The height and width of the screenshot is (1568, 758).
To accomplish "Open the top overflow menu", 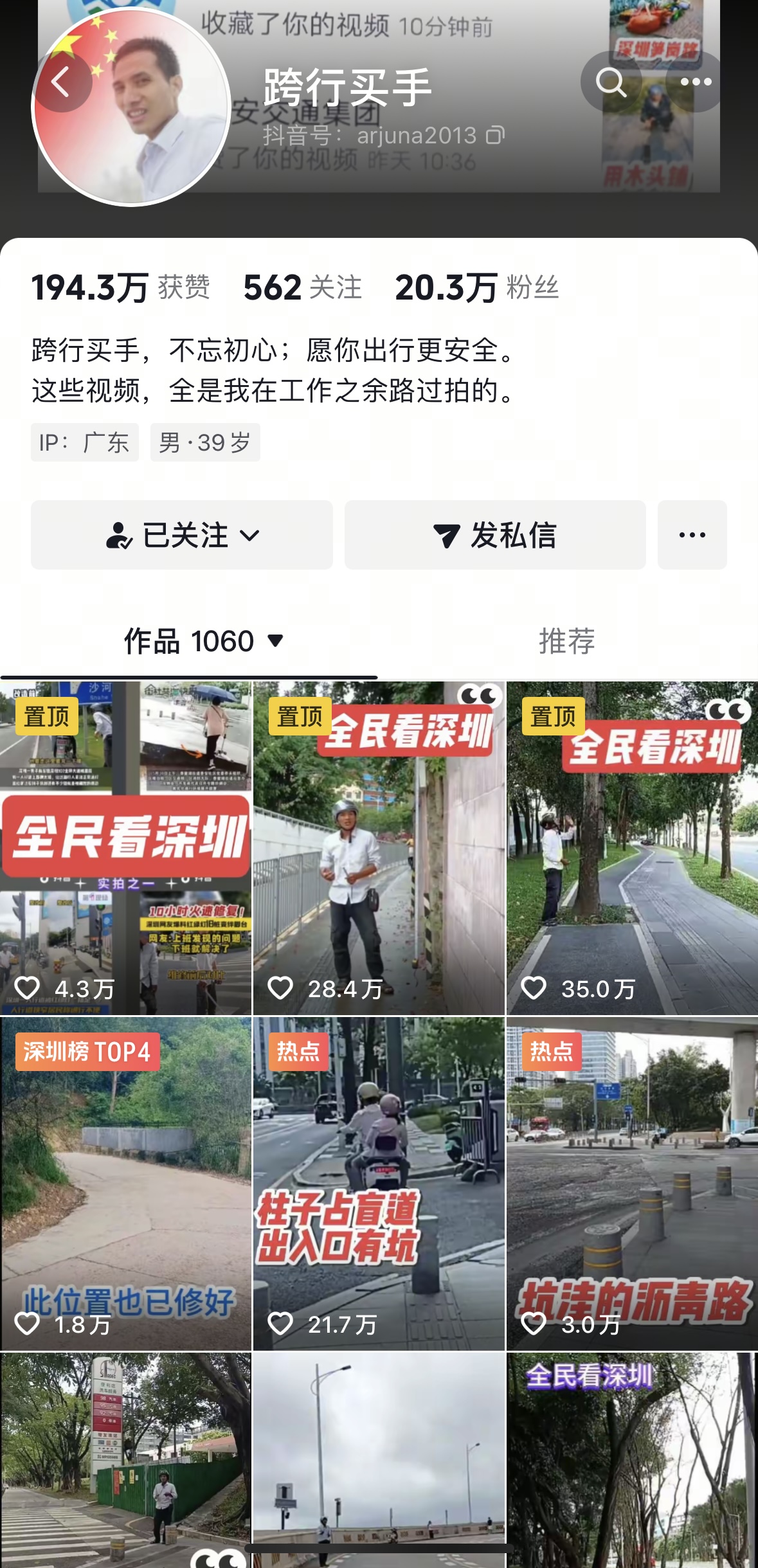I will [x=696, y=82].
